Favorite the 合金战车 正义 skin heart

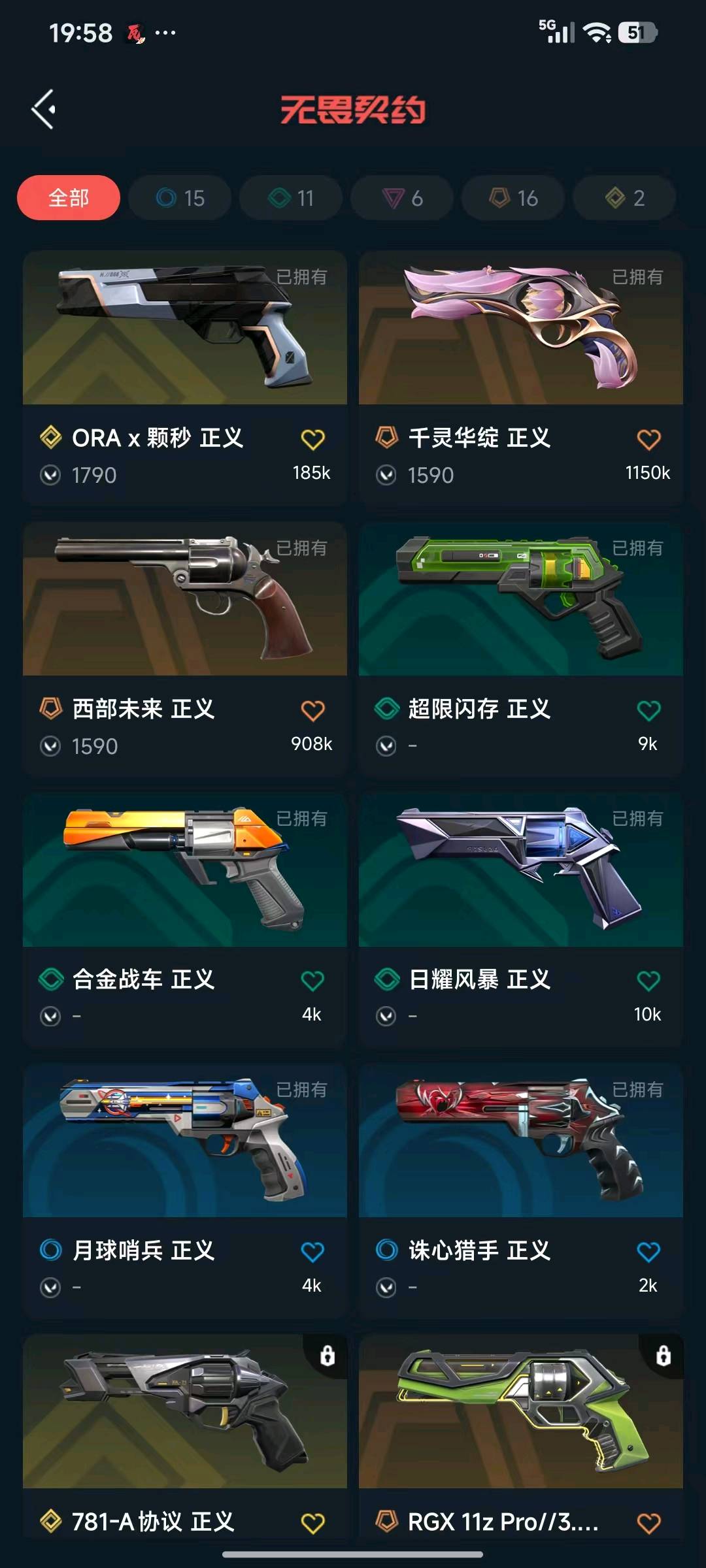(x=312, y=981)
